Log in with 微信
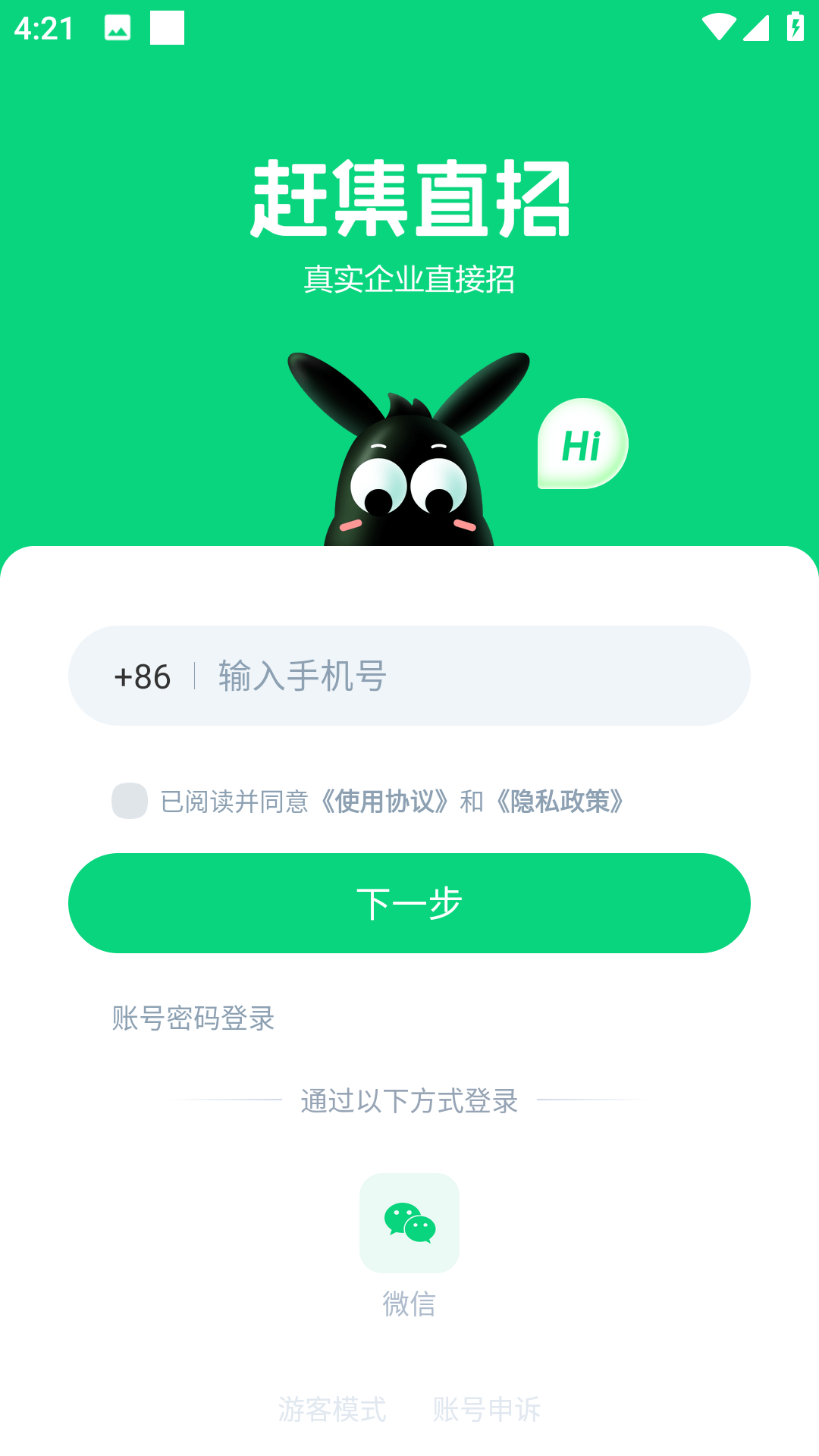The width and height of the screenshot is (819, 1456). 409,1223
